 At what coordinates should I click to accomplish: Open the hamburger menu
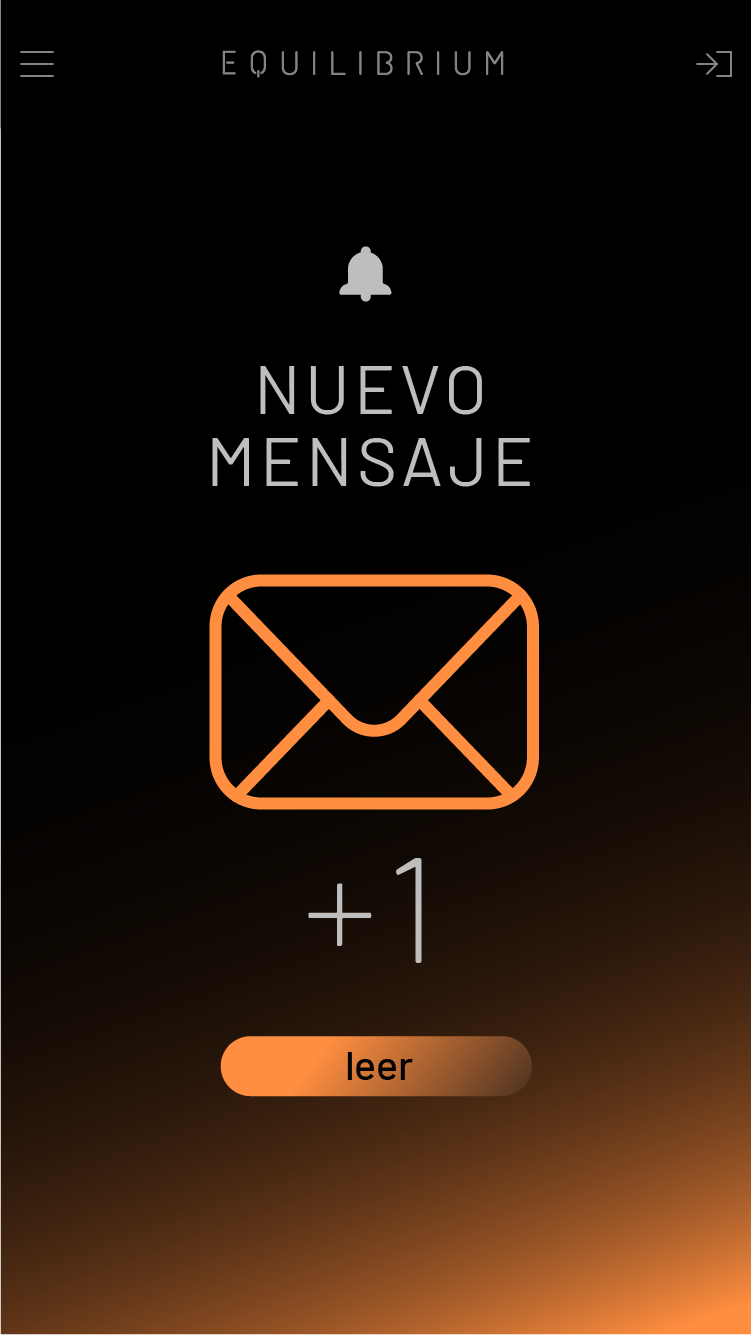point(37,64)
